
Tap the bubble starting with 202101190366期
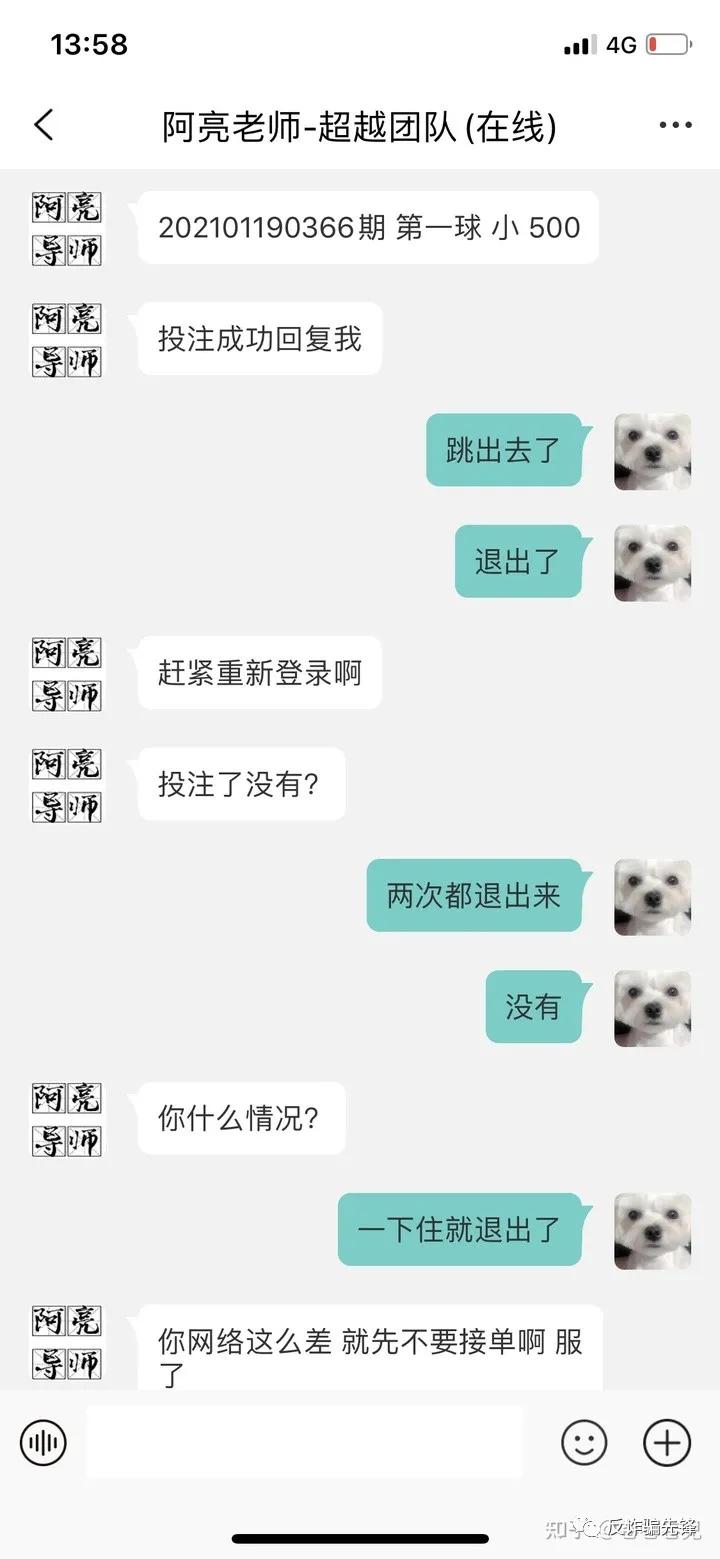click(369, 228)
